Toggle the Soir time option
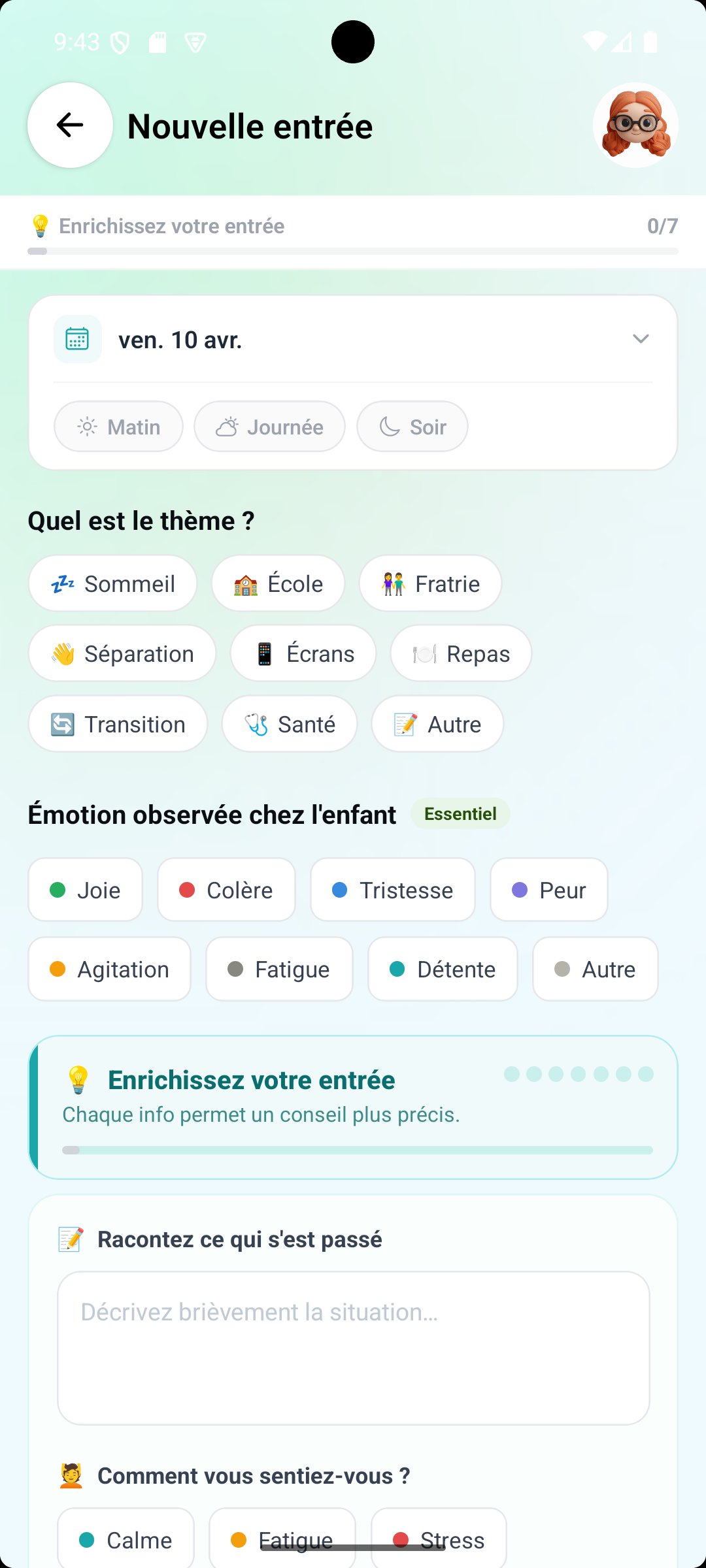706x1568 pixels. [412, 426]
